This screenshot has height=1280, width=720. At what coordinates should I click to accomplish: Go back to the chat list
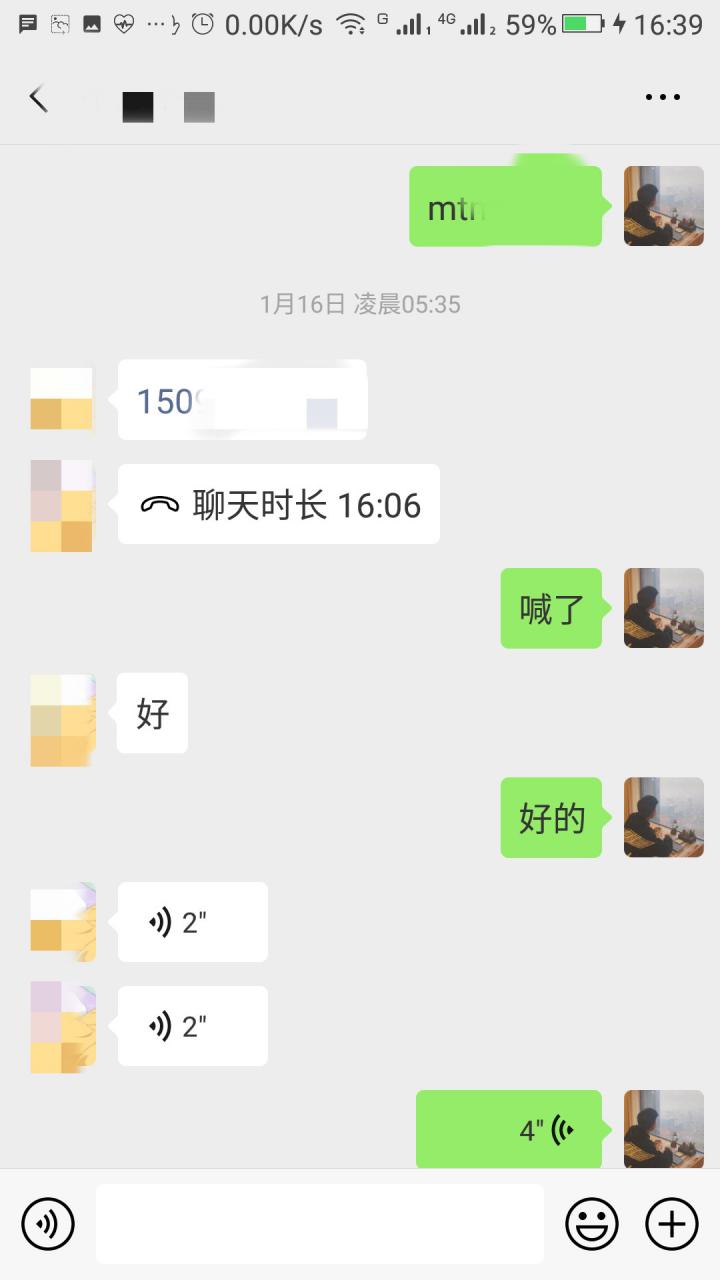38,97
